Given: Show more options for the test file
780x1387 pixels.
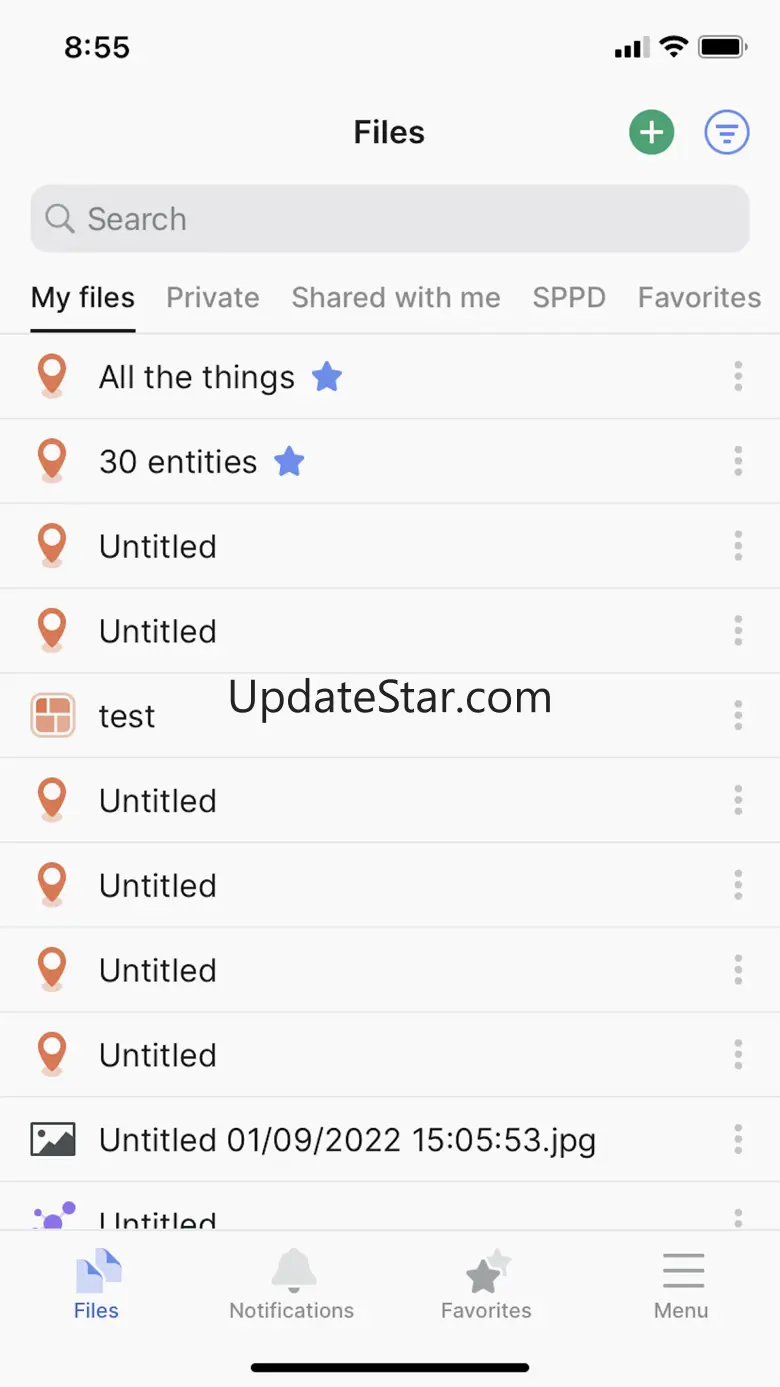Looking at the screenshot, I should 738,716.
